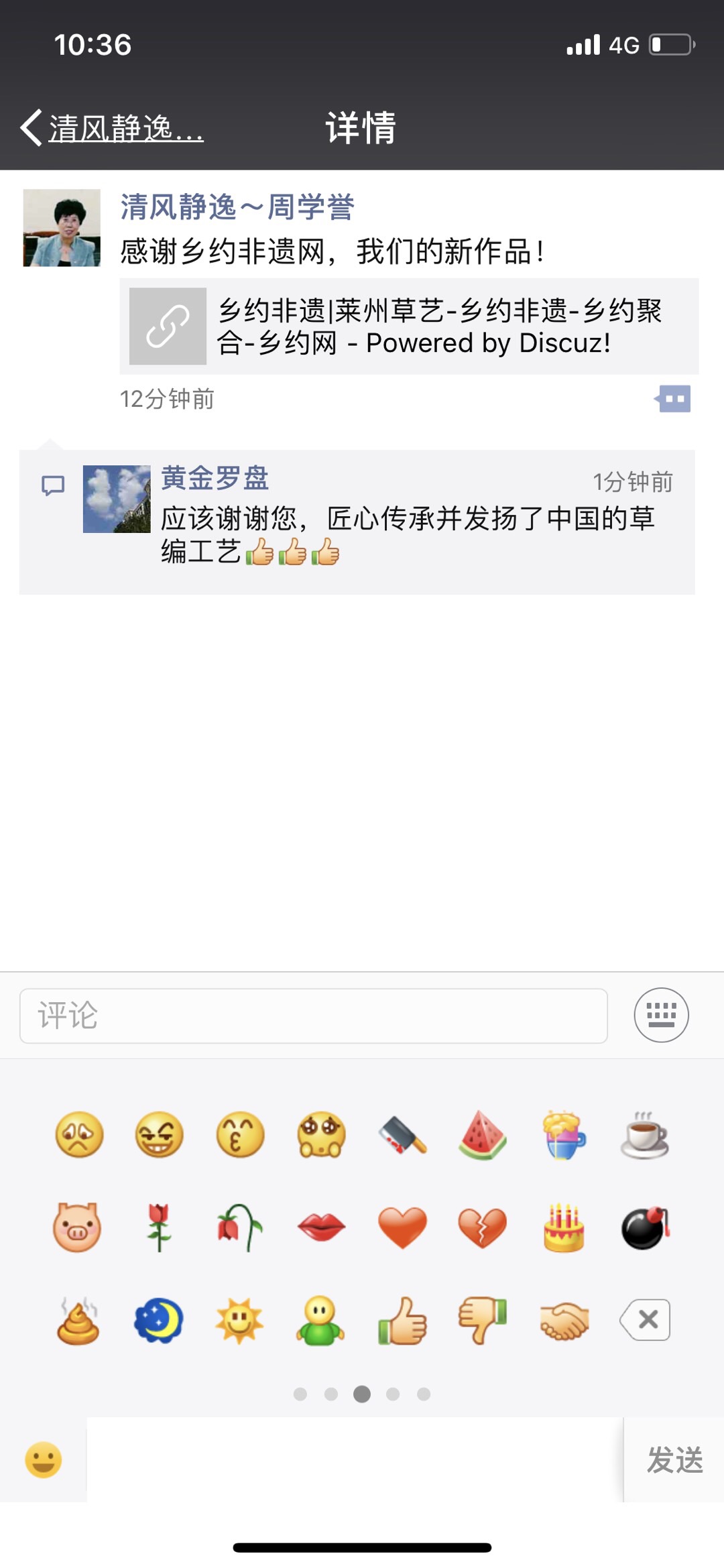The image size is (724, 1568).
Task: Open the like and comment menu icon
Action: pyautogui.click(x=673, y=399)
